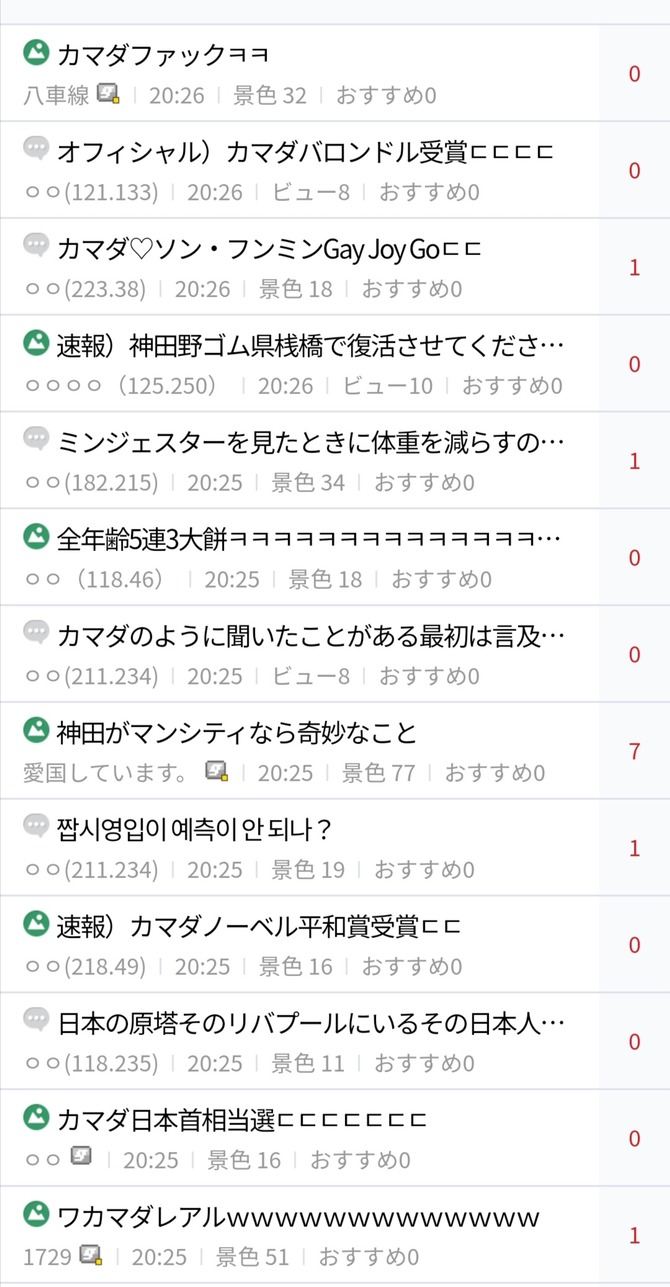Open the post "カマダ日本首相当選"
Viewport: 670px width, 1287px height.
tap(242, 1119)
